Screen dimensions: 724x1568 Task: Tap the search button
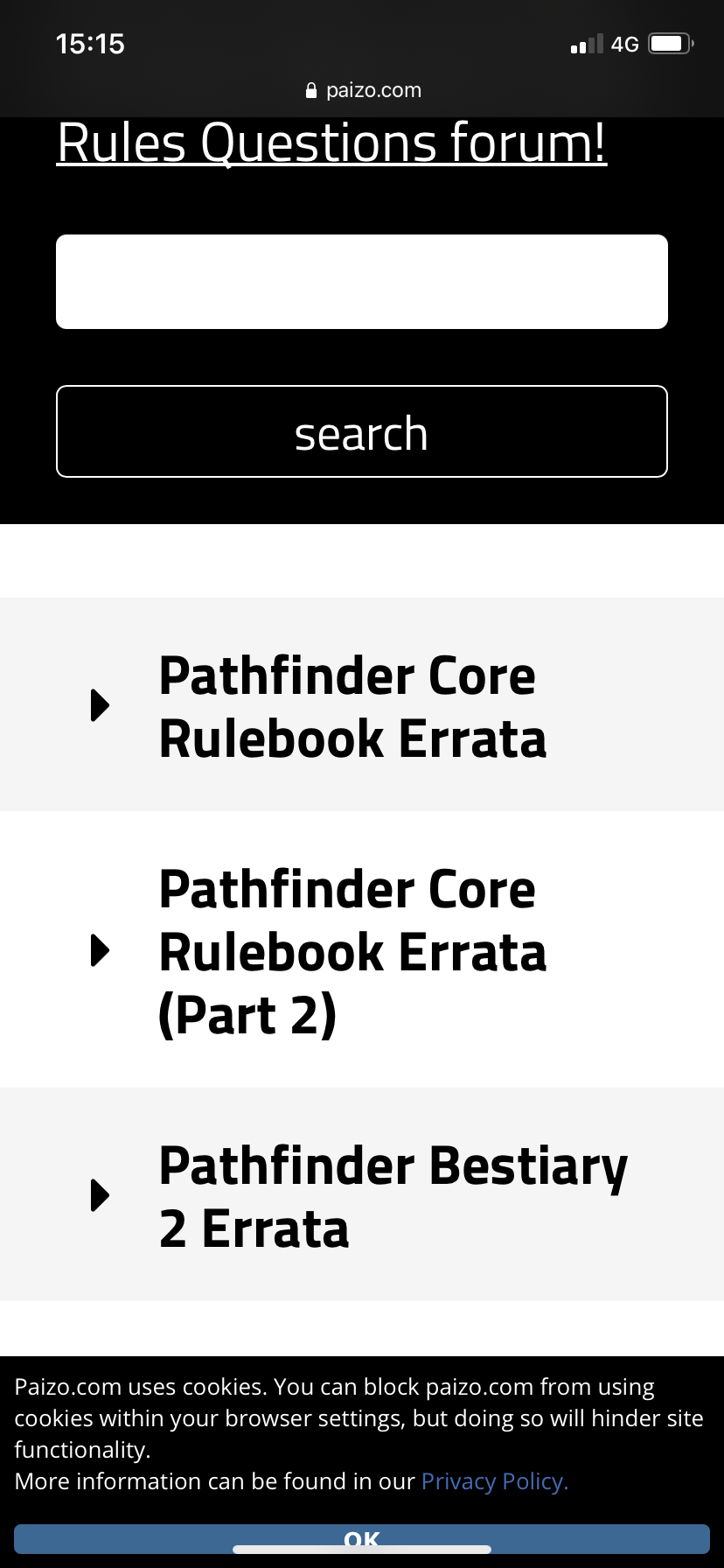tap(362, 431)
